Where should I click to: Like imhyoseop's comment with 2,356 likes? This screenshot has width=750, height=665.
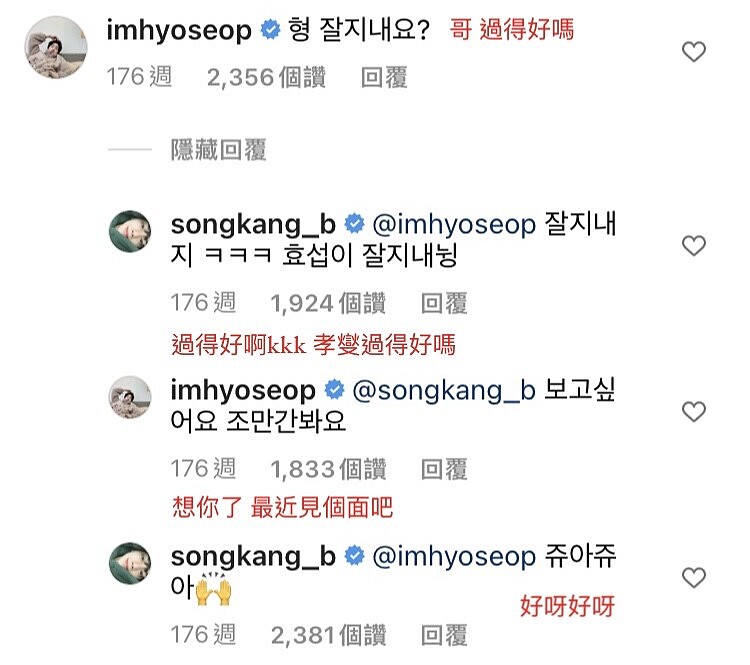tap(693, 53)
